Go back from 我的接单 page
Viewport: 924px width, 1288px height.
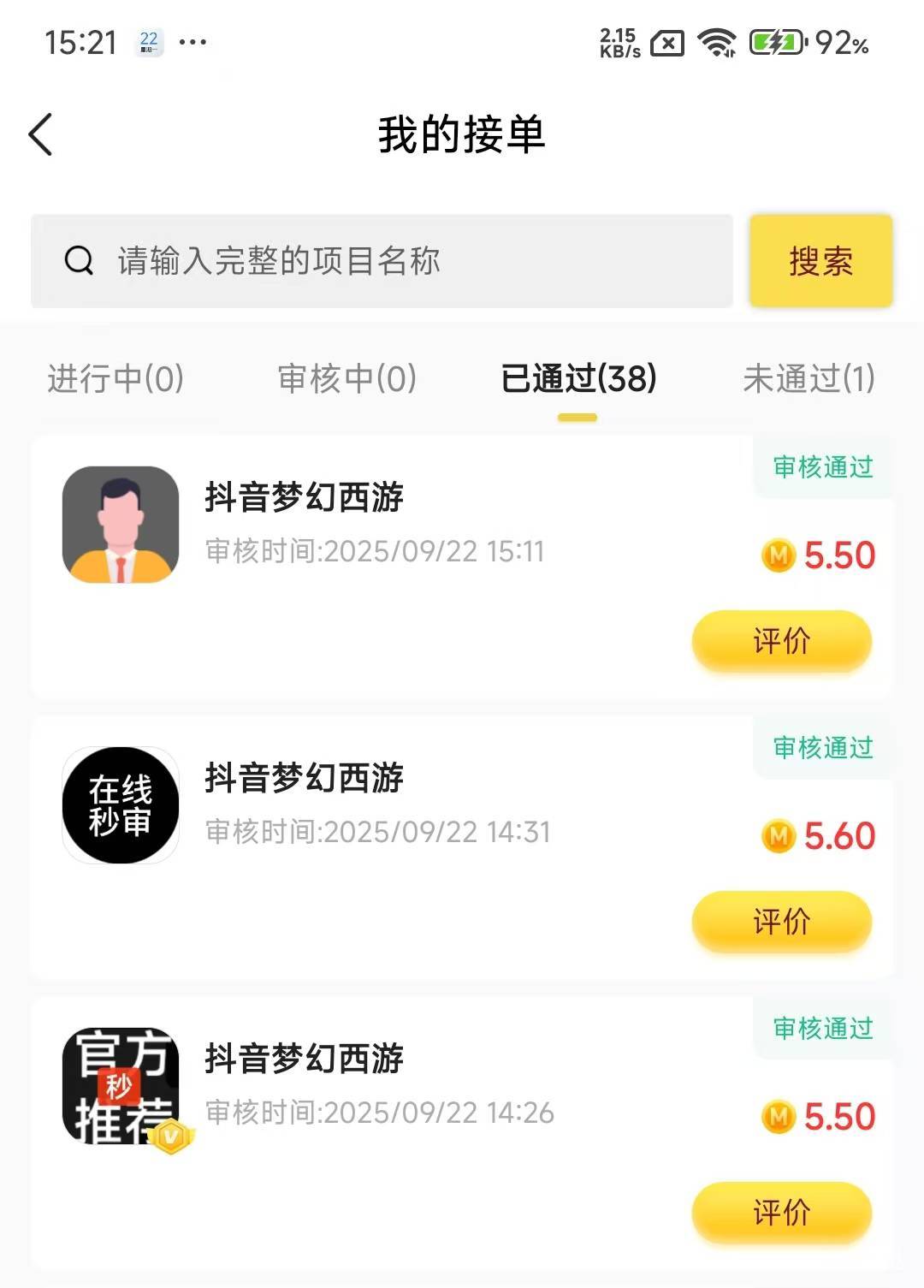point(41,135)
